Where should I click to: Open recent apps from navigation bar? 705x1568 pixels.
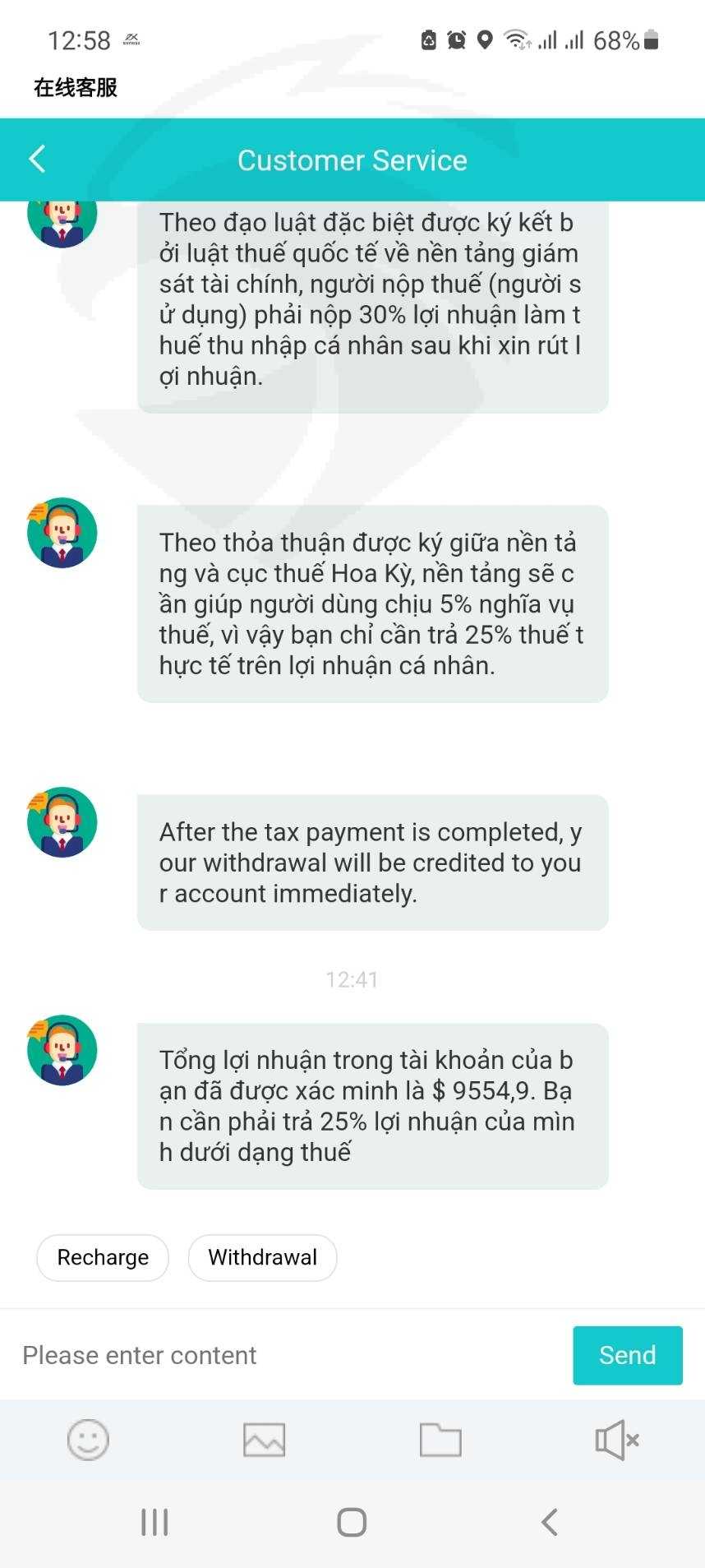pos(154,1522)
